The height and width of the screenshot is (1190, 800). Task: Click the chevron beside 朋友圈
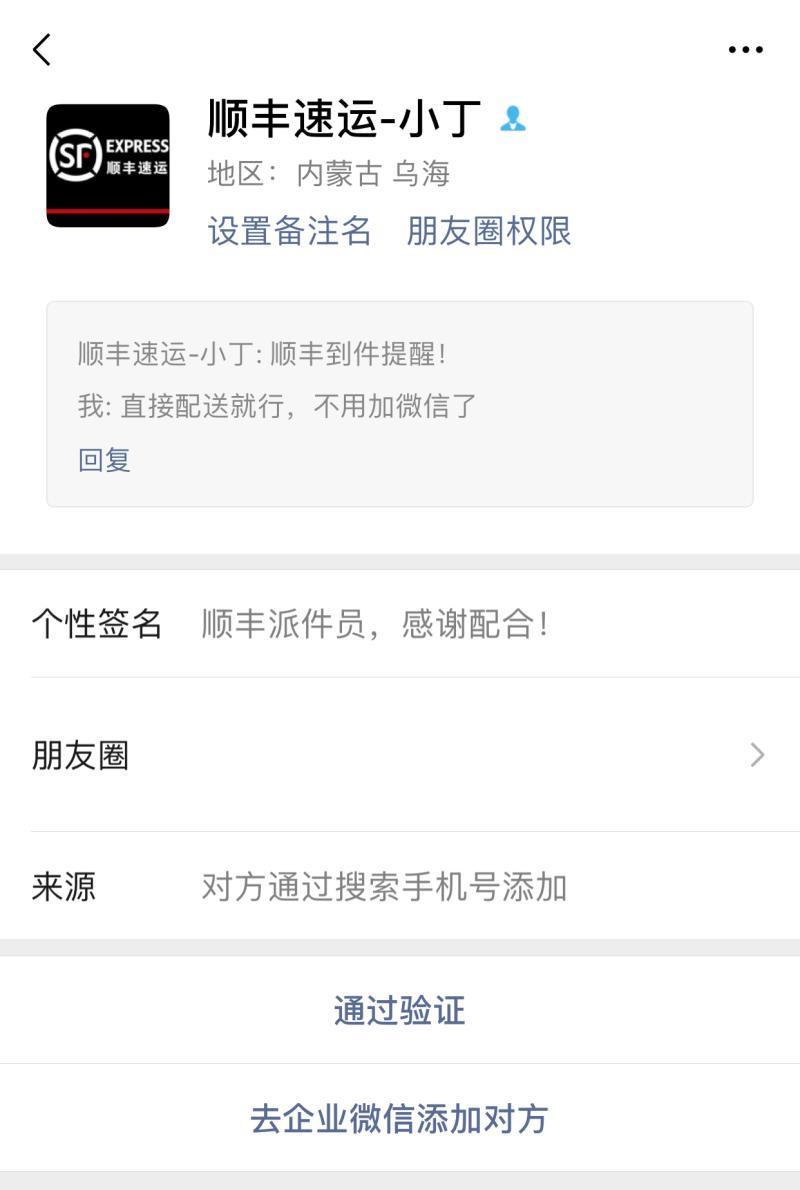pos(755,756)
